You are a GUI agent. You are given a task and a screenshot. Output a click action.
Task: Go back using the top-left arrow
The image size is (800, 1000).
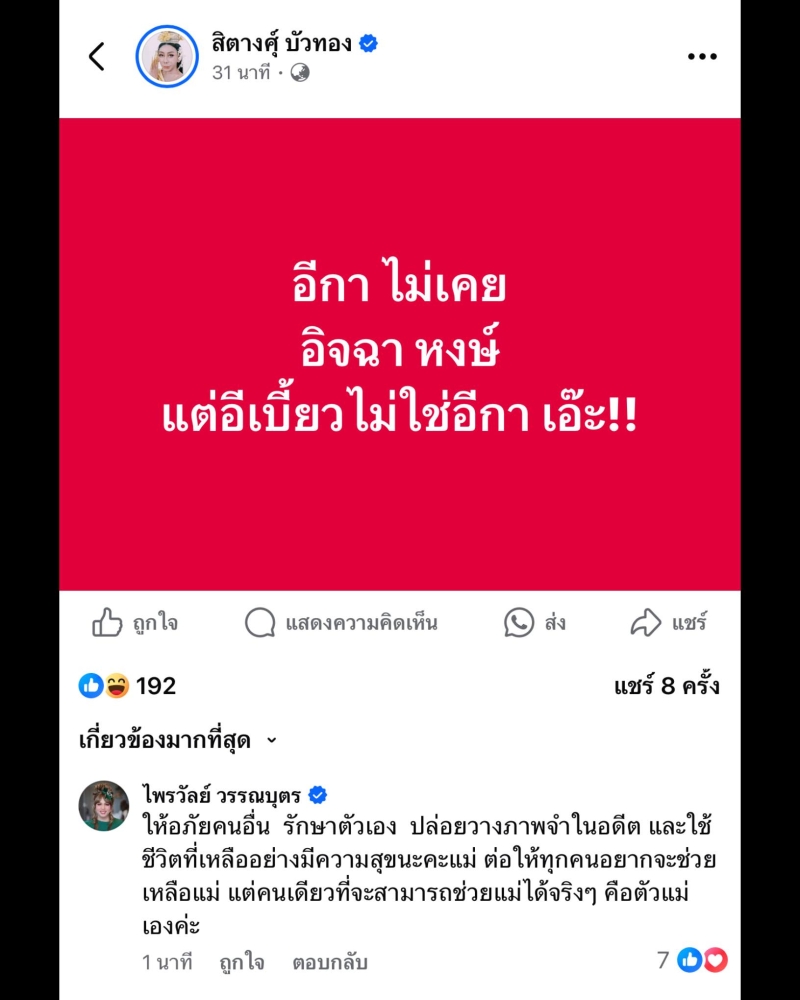[97, 56]
